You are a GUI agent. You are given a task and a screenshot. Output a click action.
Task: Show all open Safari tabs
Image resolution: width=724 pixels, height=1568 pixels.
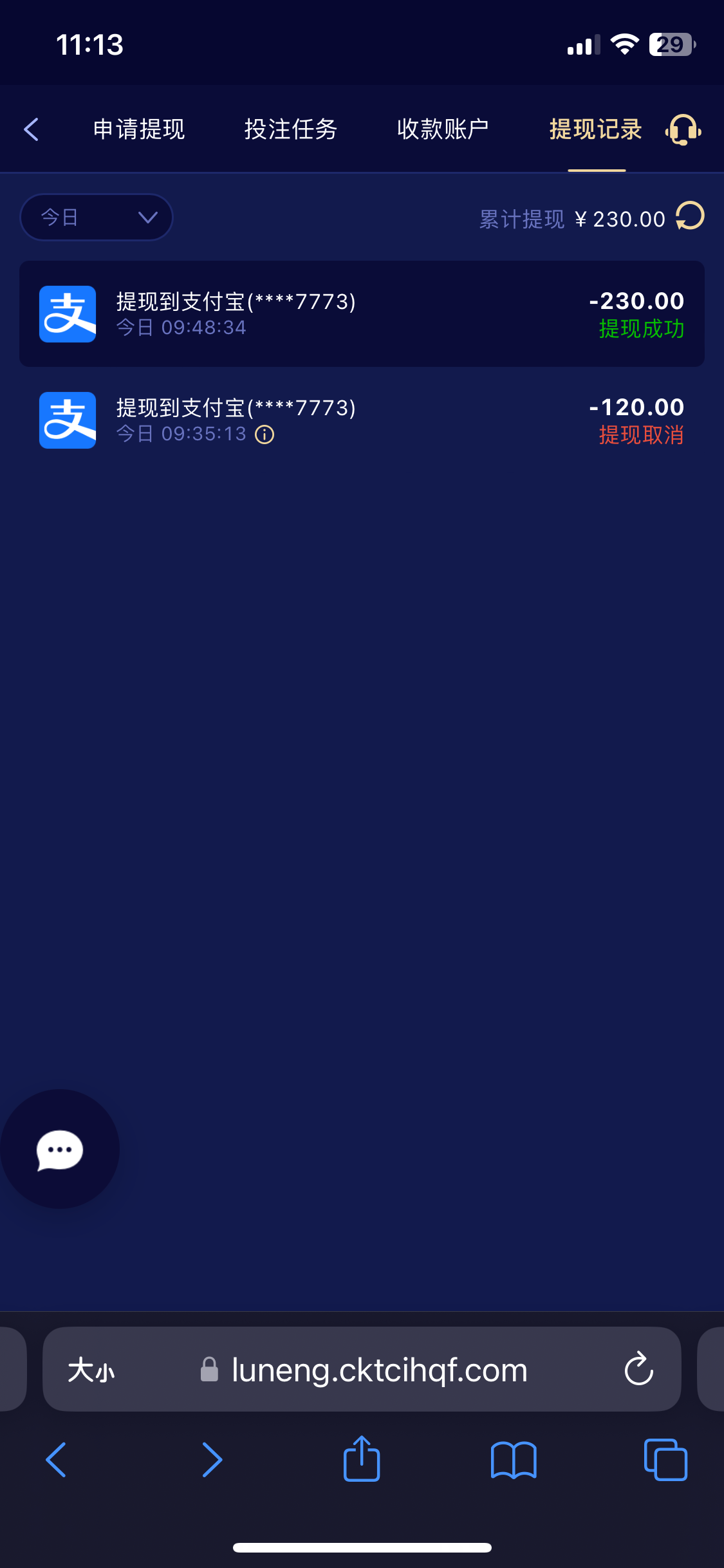pos(665,1459)
